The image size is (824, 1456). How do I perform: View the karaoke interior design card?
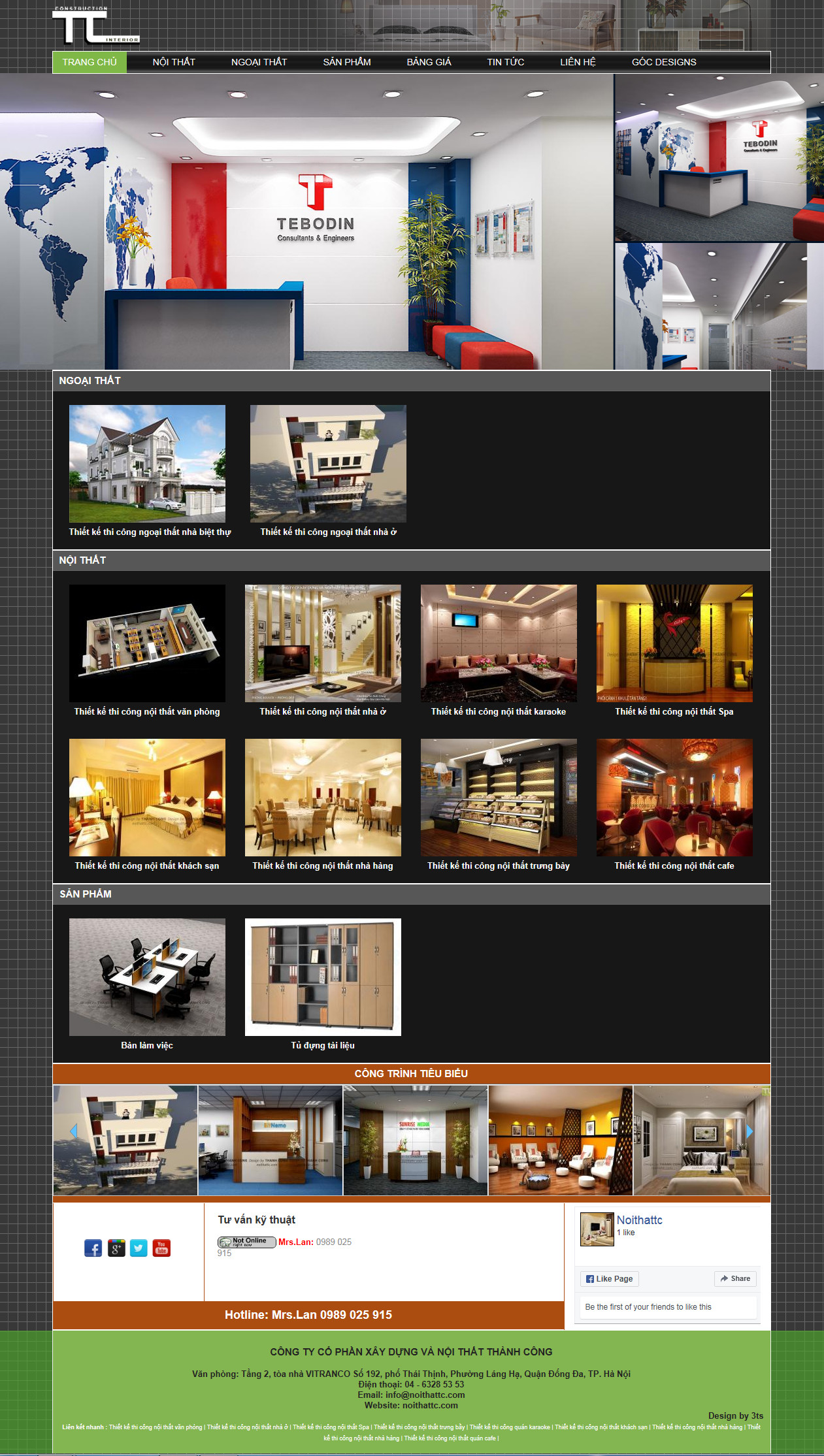[x=499, y=643]
